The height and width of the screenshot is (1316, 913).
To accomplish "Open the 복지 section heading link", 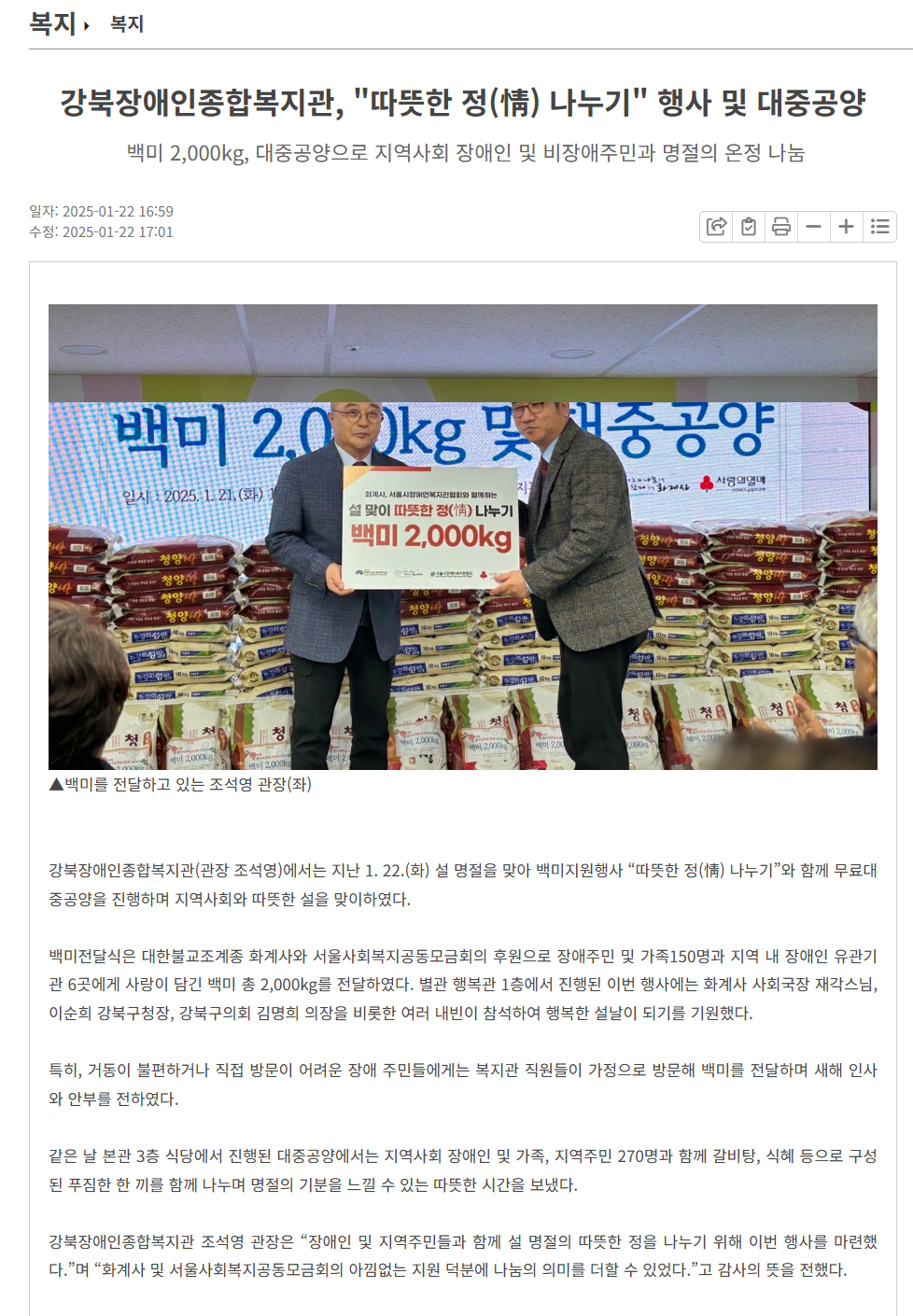I will pyautogui.click(x=52, y=23).
